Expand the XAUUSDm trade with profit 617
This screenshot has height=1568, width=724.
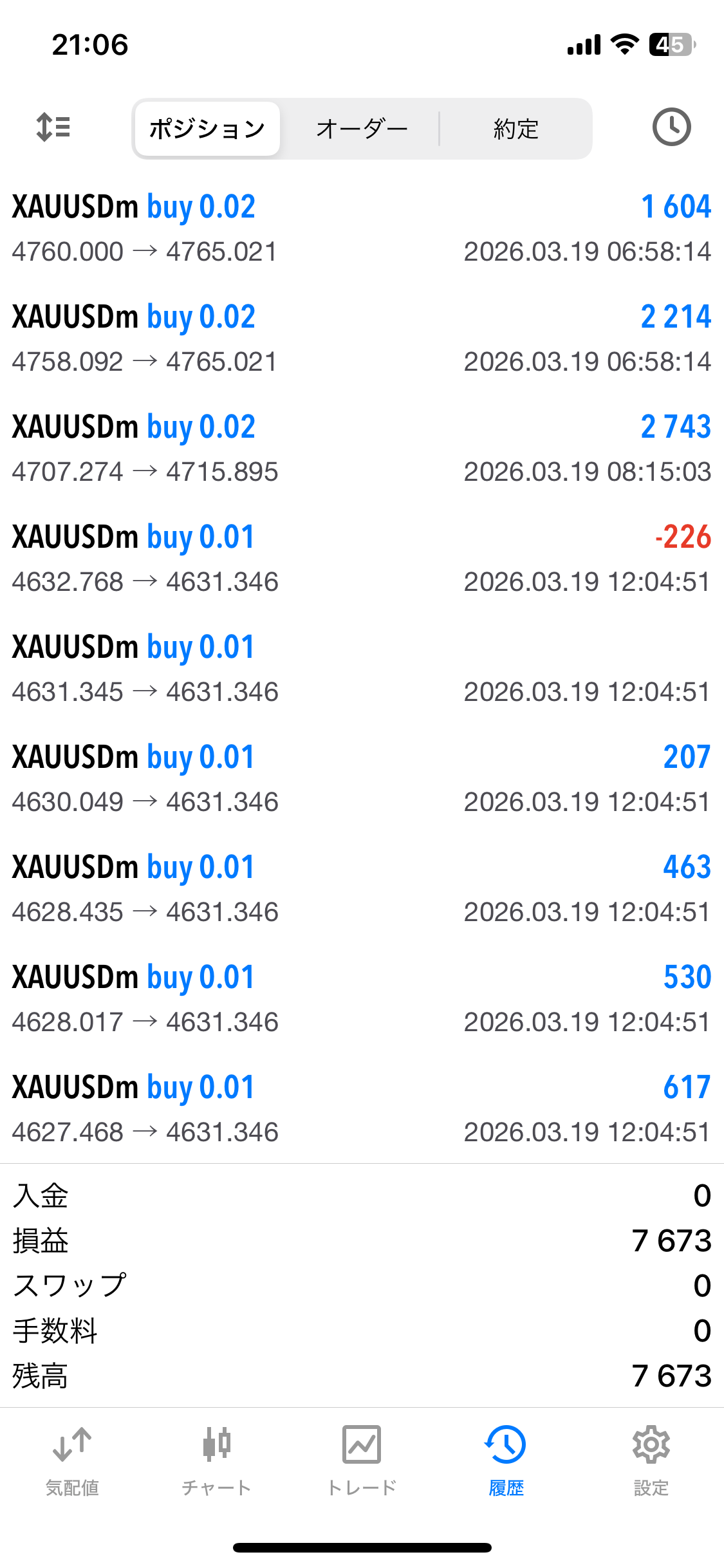point(362,1109)
